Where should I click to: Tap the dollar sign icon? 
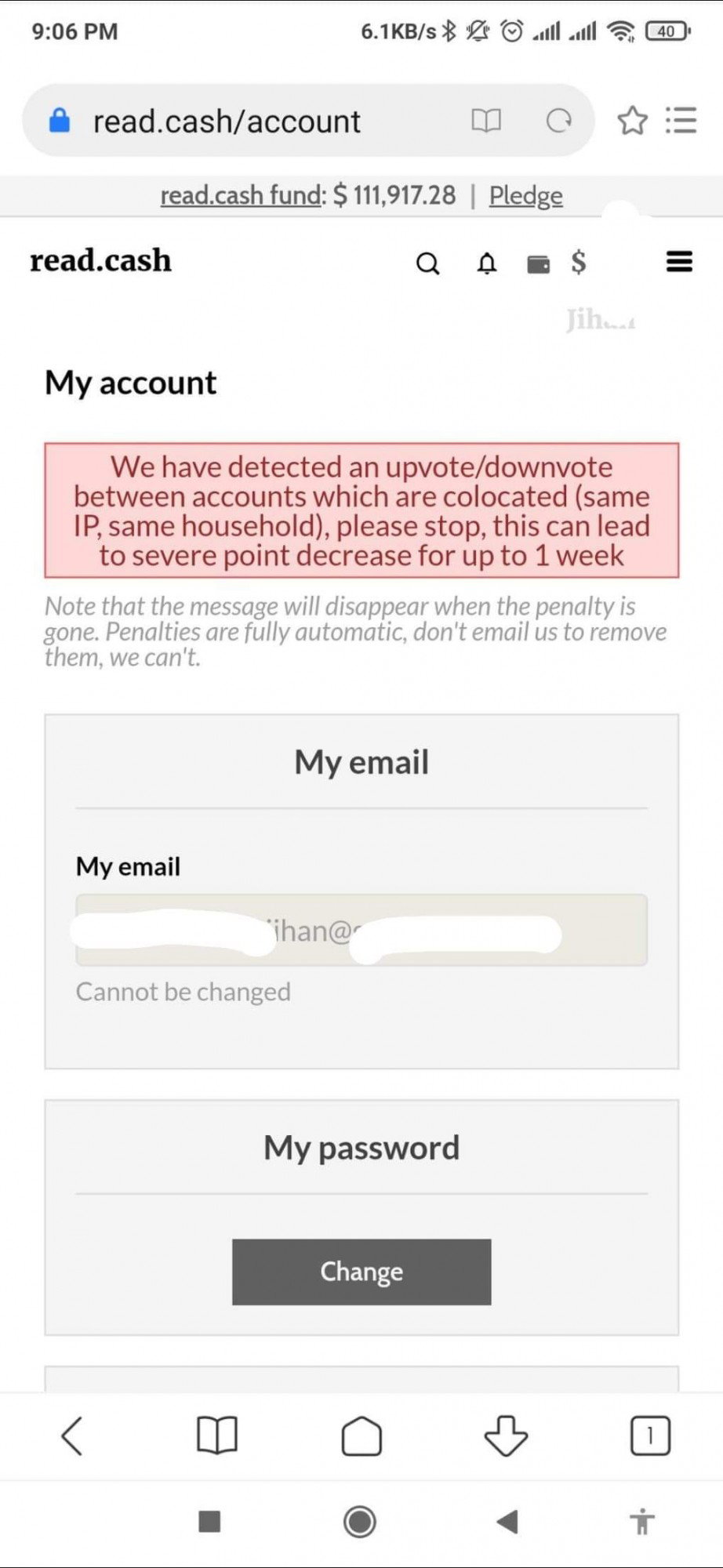click(x=578, y=262)
